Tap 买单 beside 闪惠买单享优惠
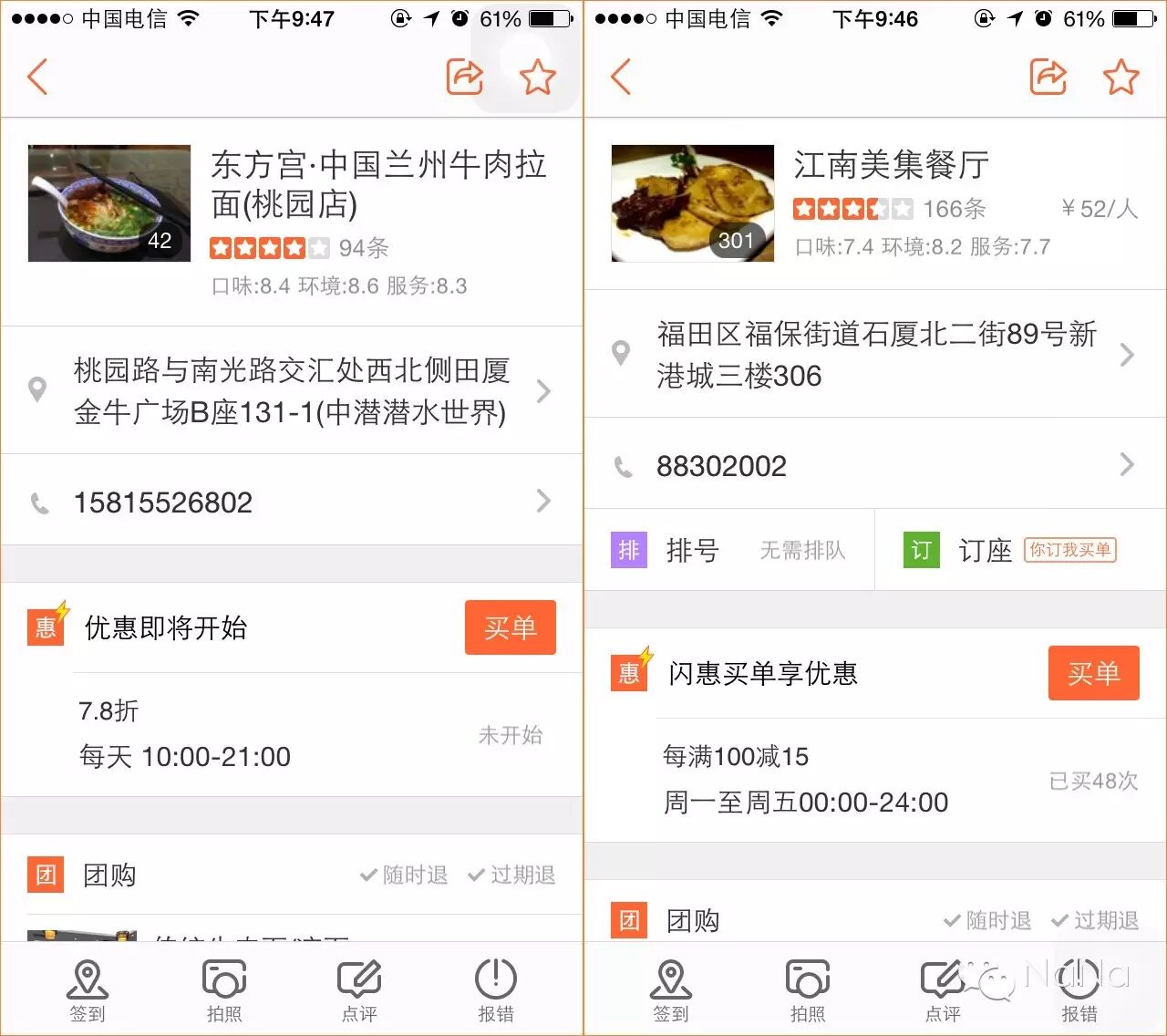This screenshot has height=1036, width=1167. (1093, 673)
